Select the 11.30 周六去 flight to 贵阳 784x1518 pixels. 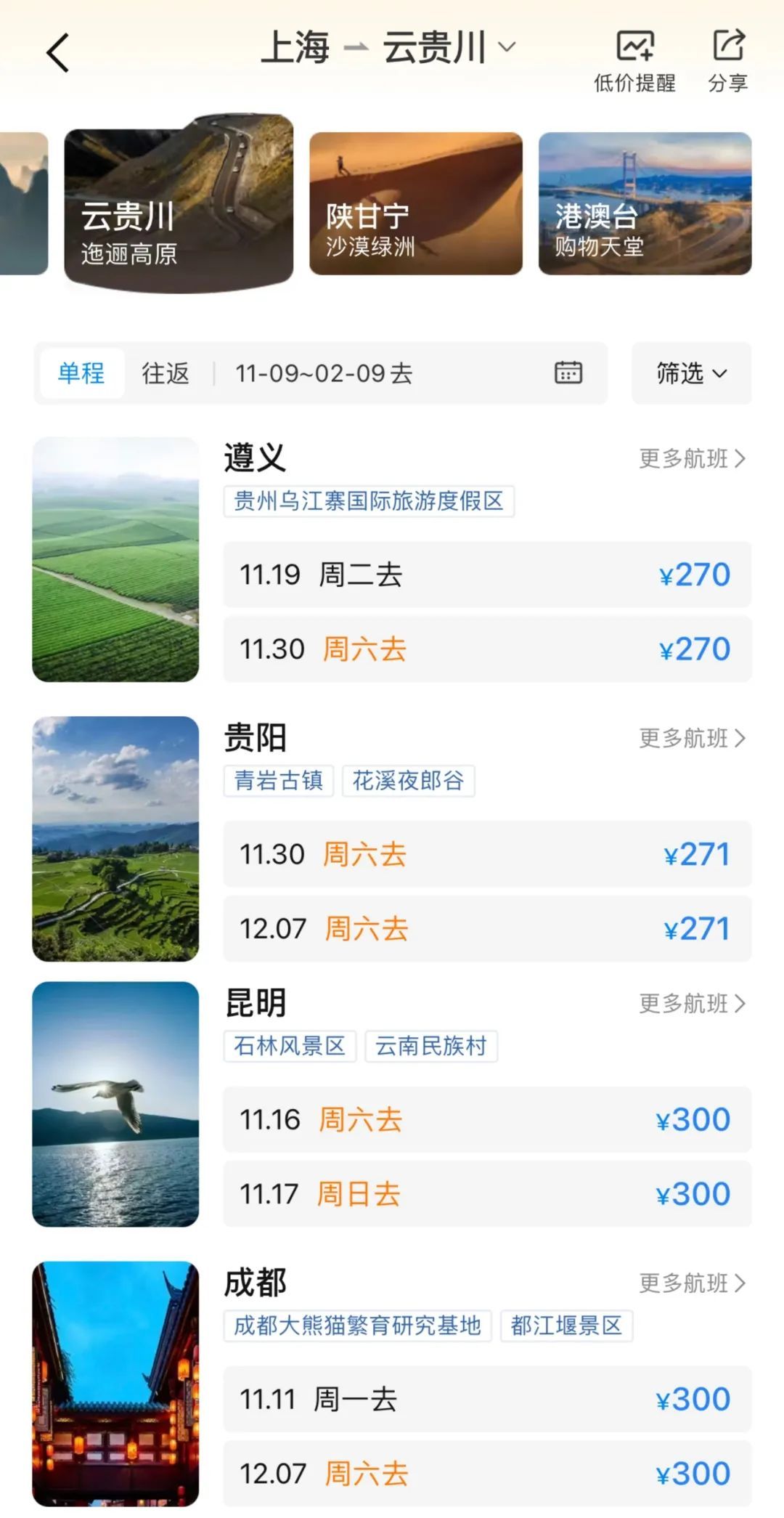coord(485,855)
